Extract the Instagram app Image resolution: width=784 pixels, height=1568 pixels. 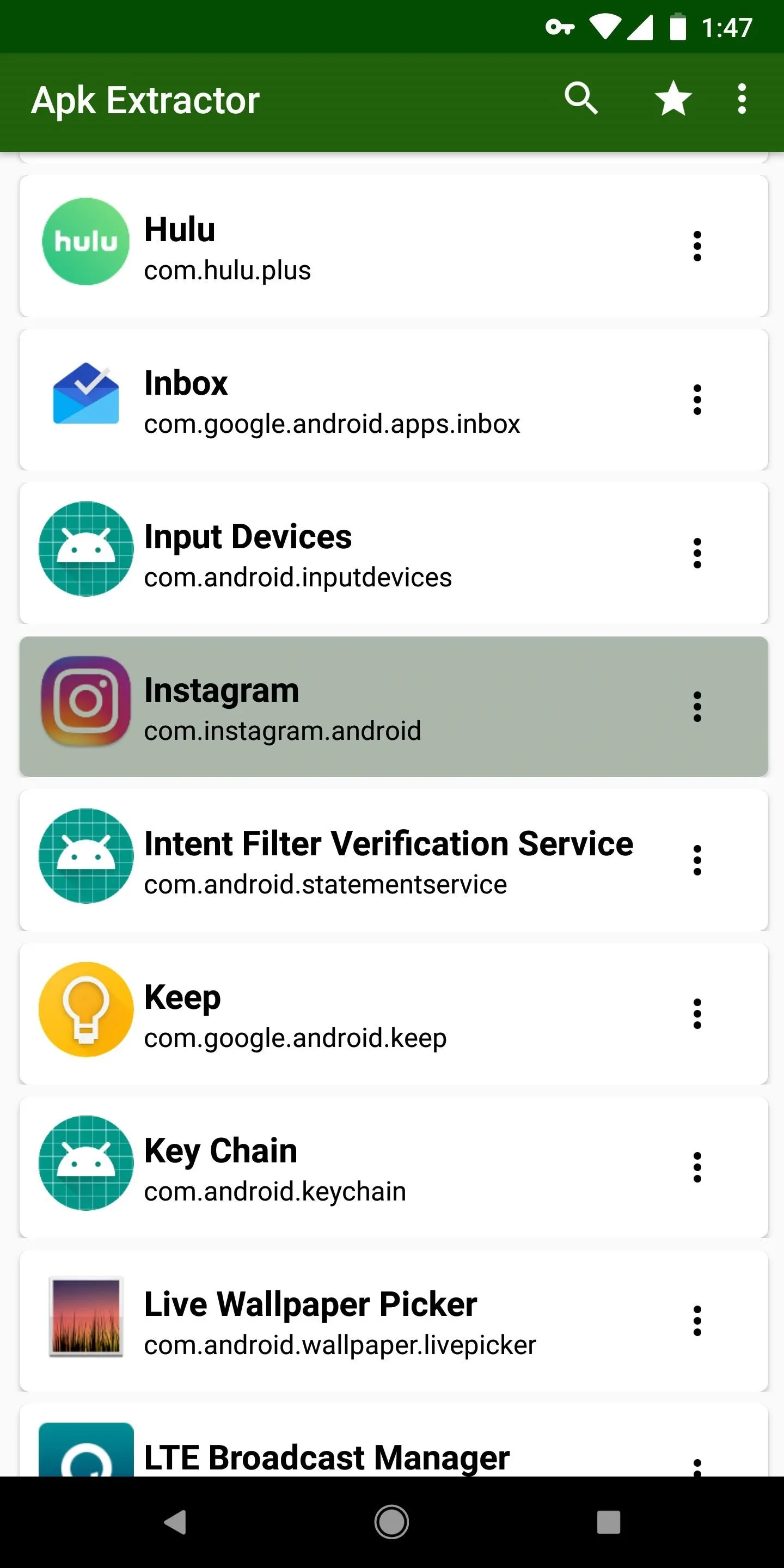pos(394,707)
